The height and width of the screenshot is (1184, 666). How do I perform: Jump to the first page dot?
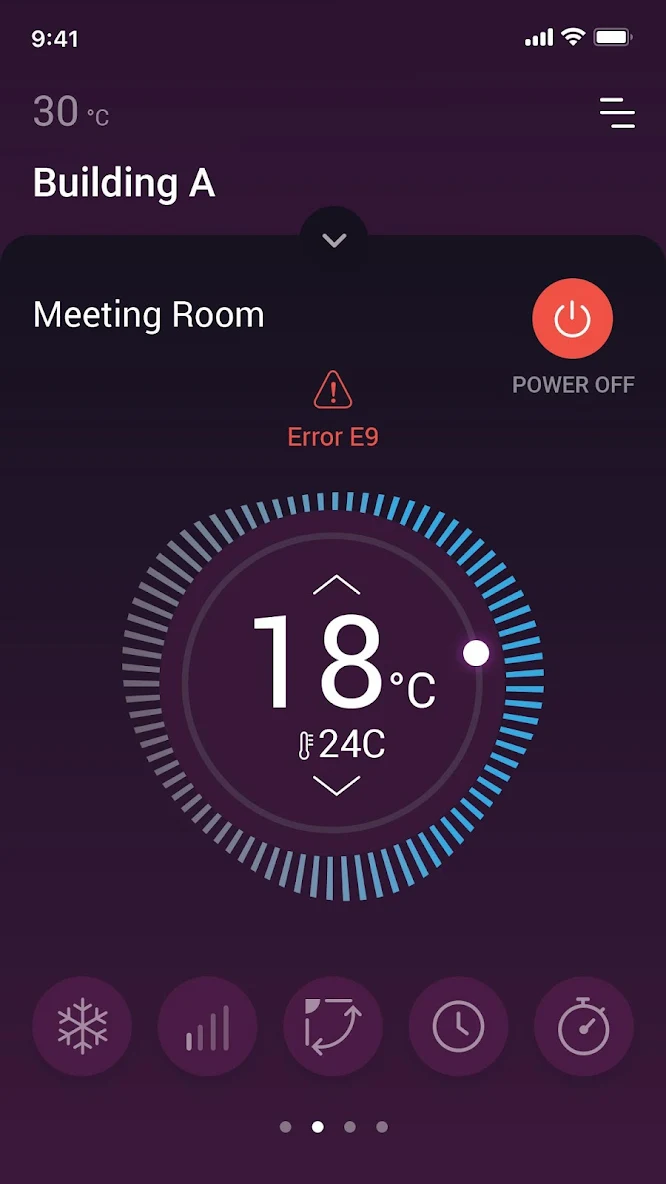click(286, 1127)
